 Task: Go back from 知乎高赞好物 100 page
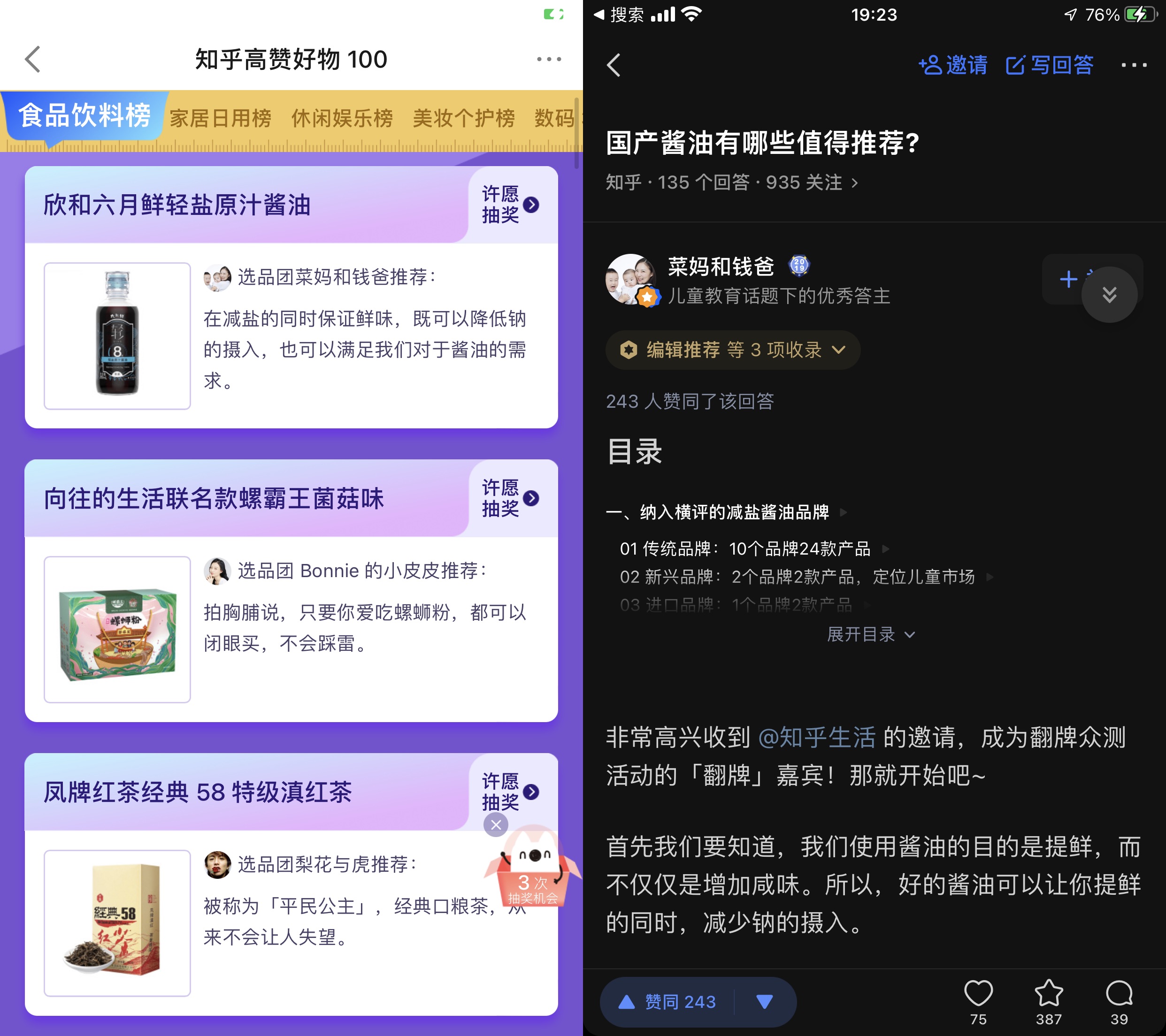[33, 59]
